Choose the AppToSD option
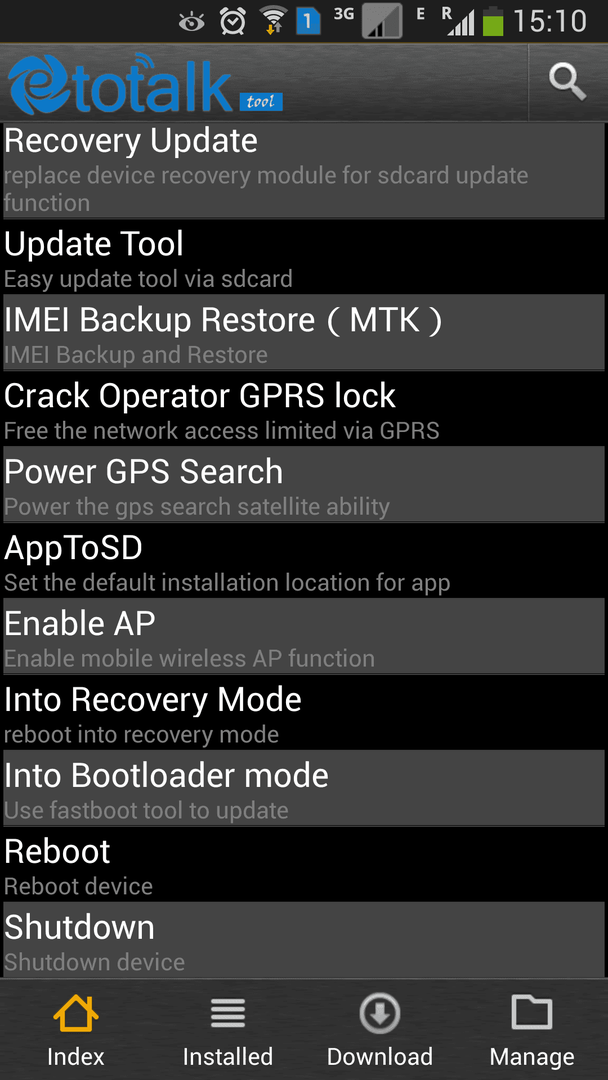This screenshot has width=608, height=1080. click(304, 560)
